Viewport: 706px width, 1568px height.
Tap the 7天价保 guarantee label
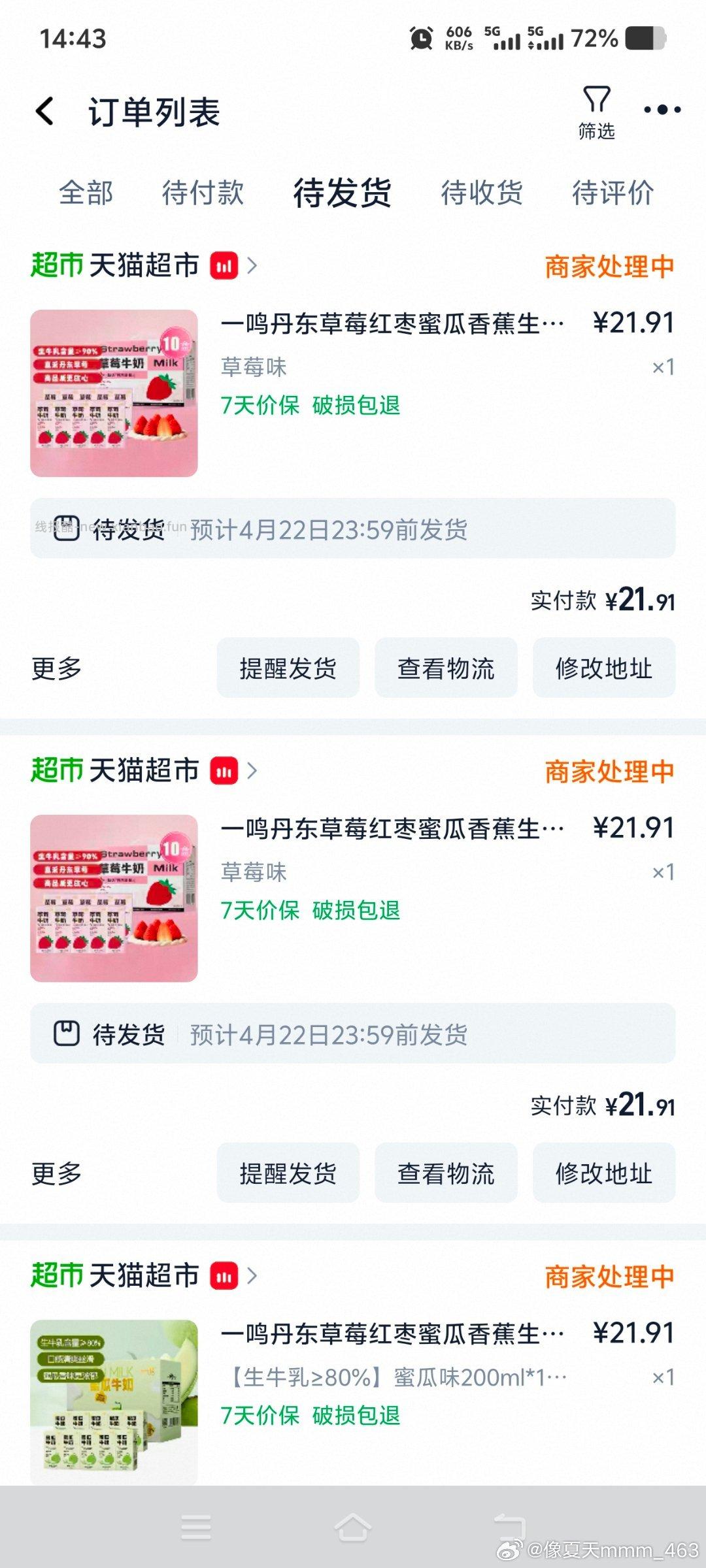259,405
